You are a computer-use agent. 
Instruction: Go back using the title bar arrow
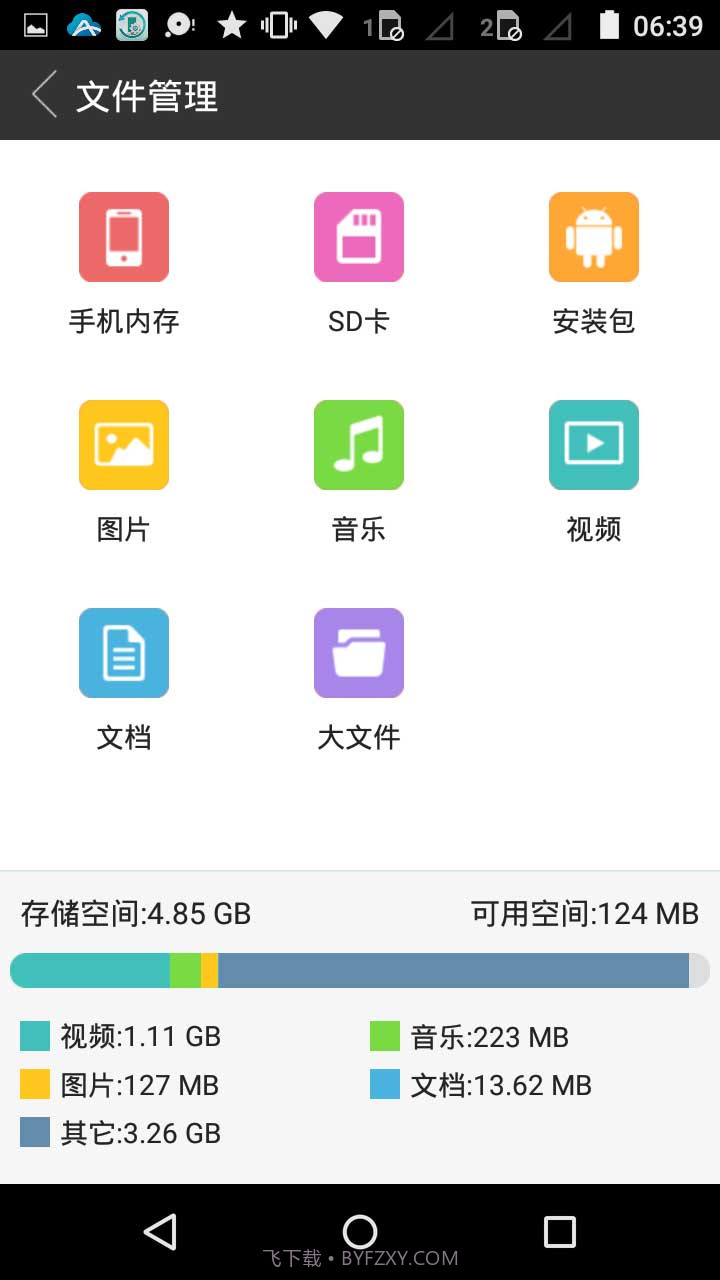pos(42,95)
